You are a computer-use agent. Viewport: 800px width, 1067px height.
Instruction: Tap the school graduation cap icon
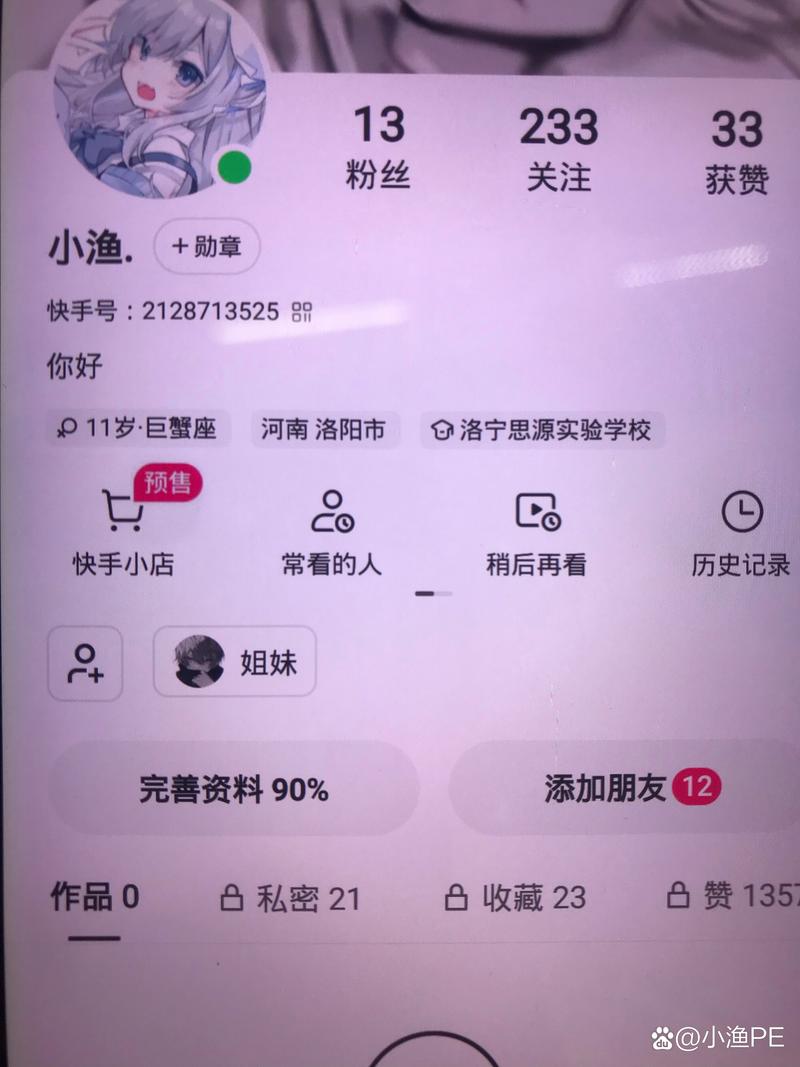441,430
